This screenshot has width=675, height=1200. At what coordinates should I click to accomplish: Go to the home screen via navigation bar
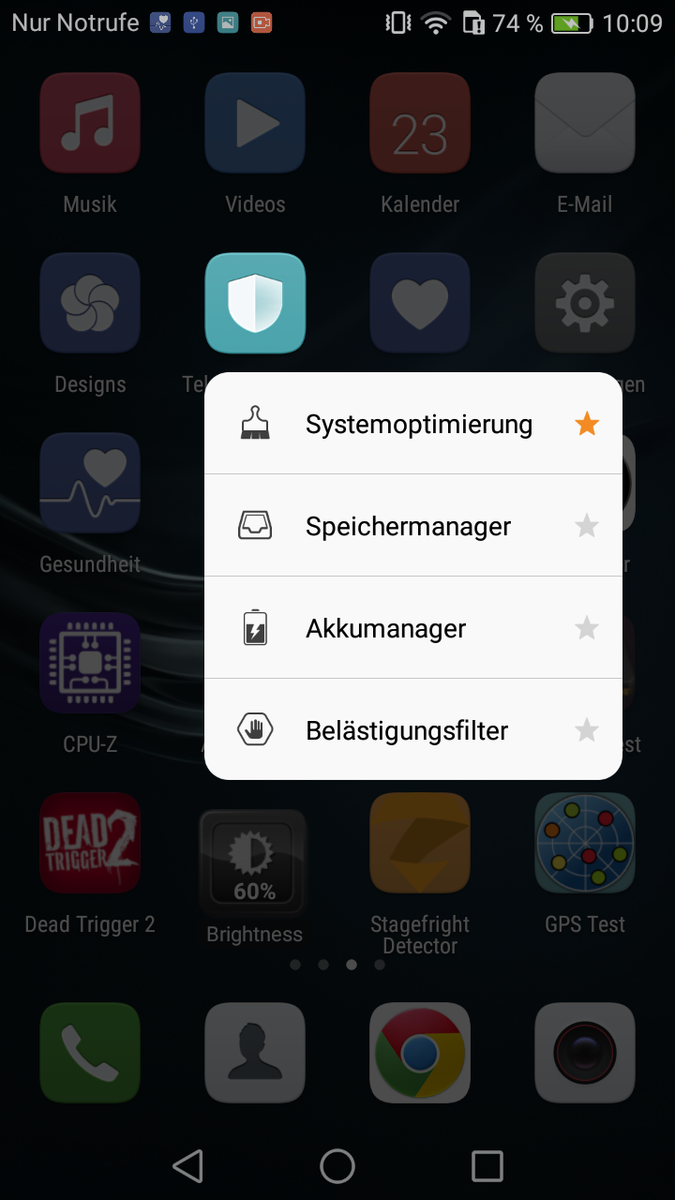tap(337, 1165)
